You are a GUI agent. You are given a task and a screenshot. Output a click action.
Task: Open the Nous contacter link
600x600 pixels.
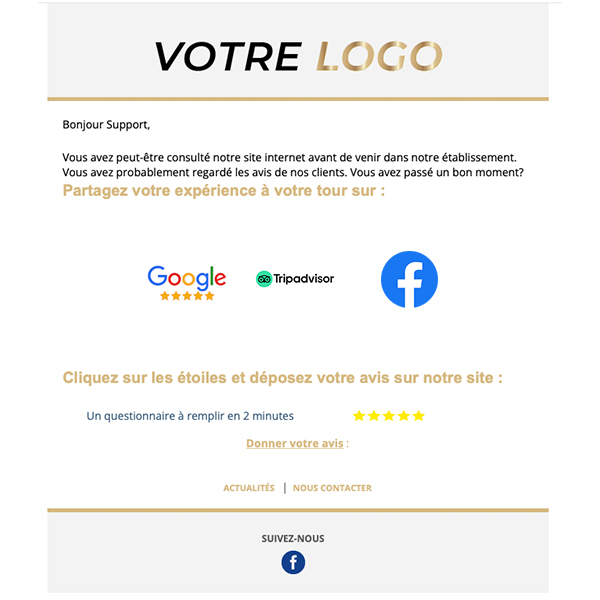tap(332, 488)
